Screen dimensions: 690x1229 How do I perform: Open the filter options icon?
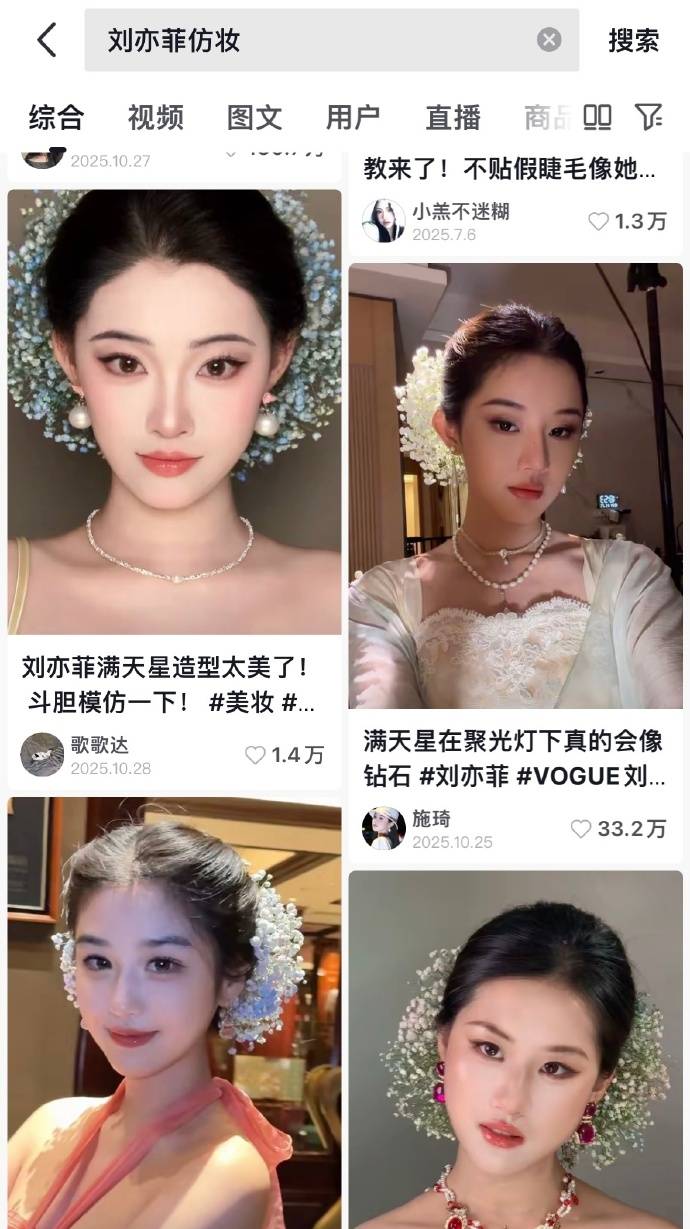649,118
